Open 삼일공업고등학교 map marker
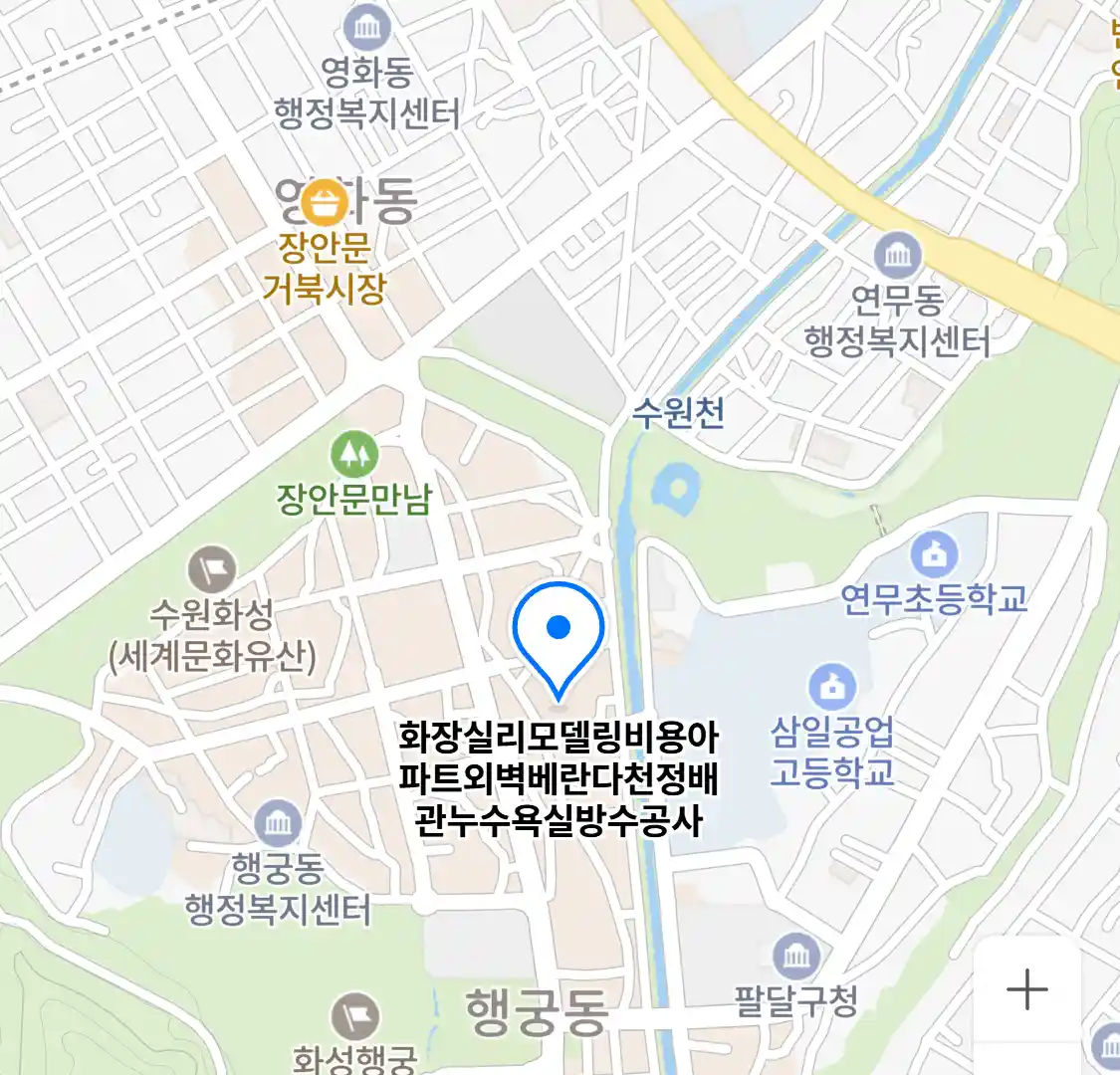Image resolution: width=1120 pixels, height=1075 pixels. click(x=832, y=688)
